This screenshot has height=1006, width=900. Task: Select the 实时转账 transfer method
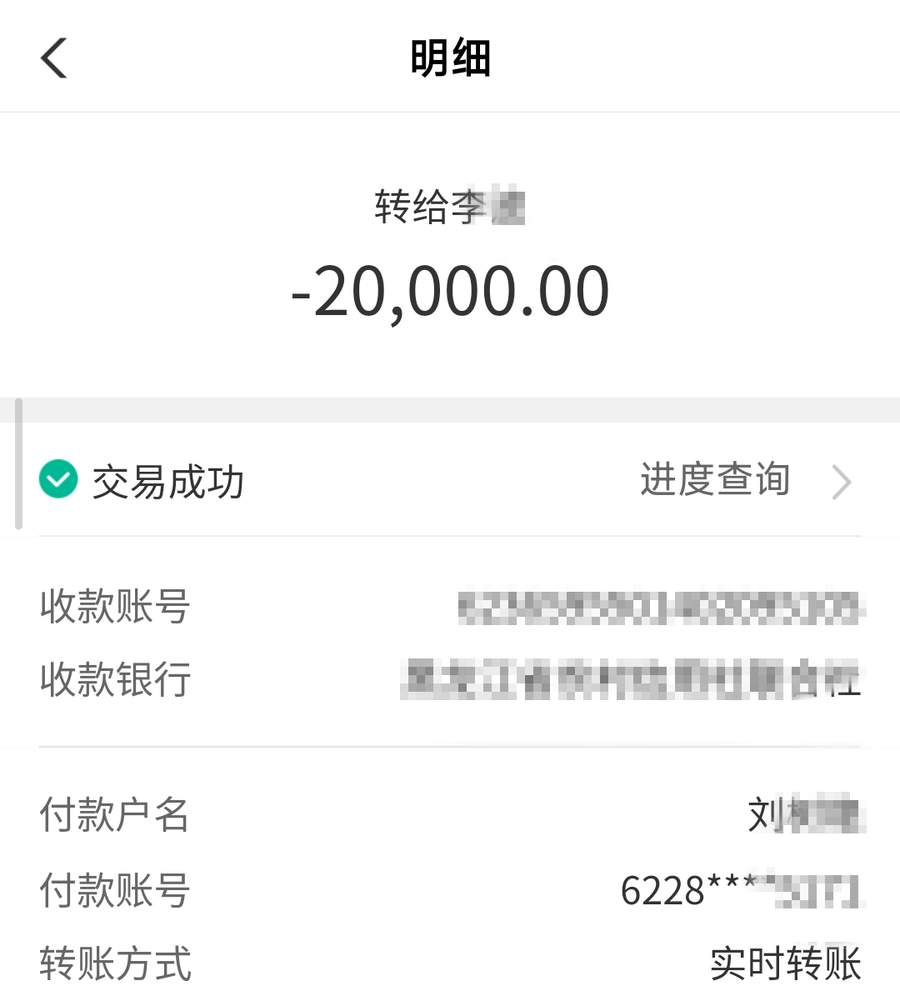pyautogui.click(x=785, y=965)
